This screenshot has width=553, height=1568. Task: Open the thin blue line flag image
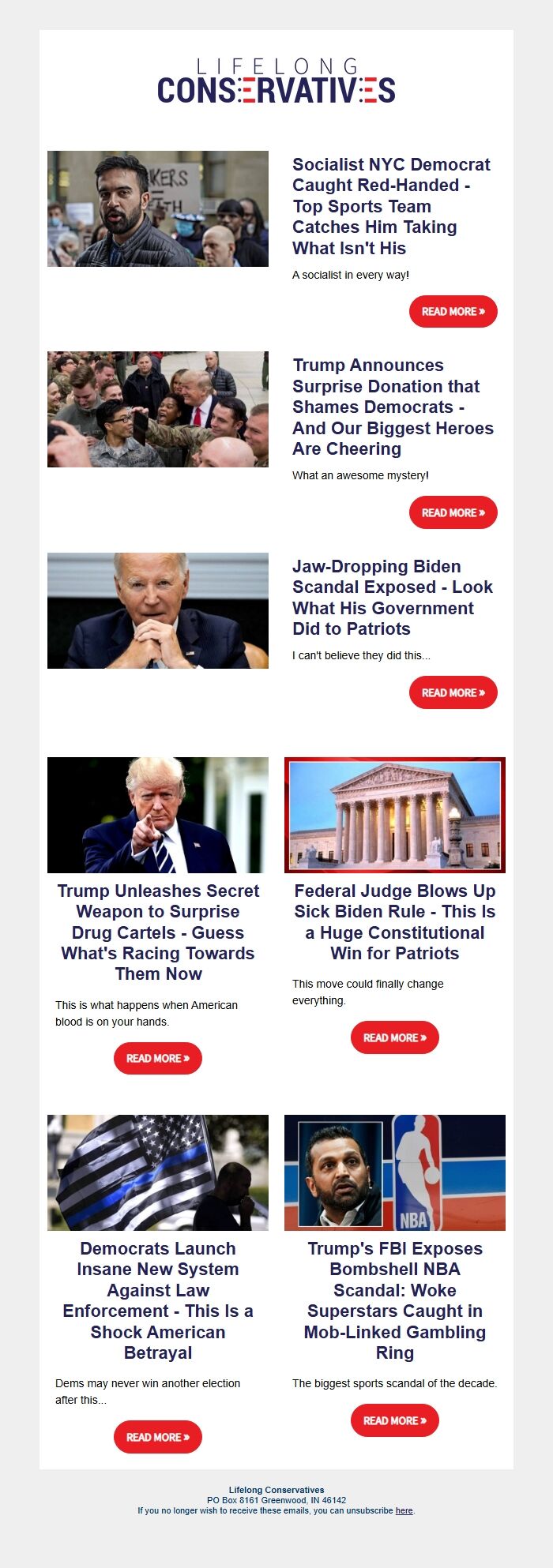tap(158, 1172)
